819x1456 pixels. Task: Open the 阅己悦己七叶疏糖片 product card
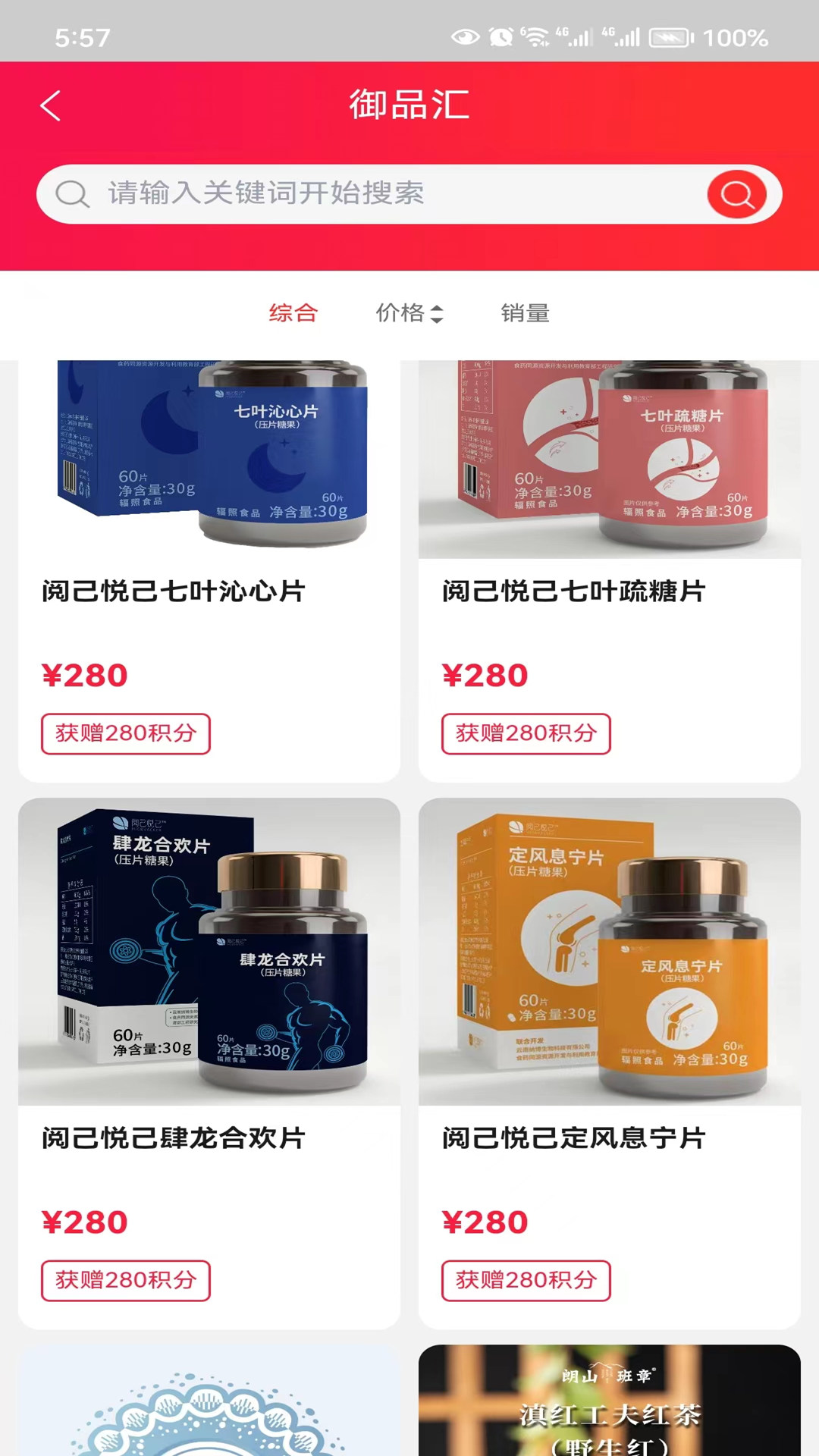[610, 569]
